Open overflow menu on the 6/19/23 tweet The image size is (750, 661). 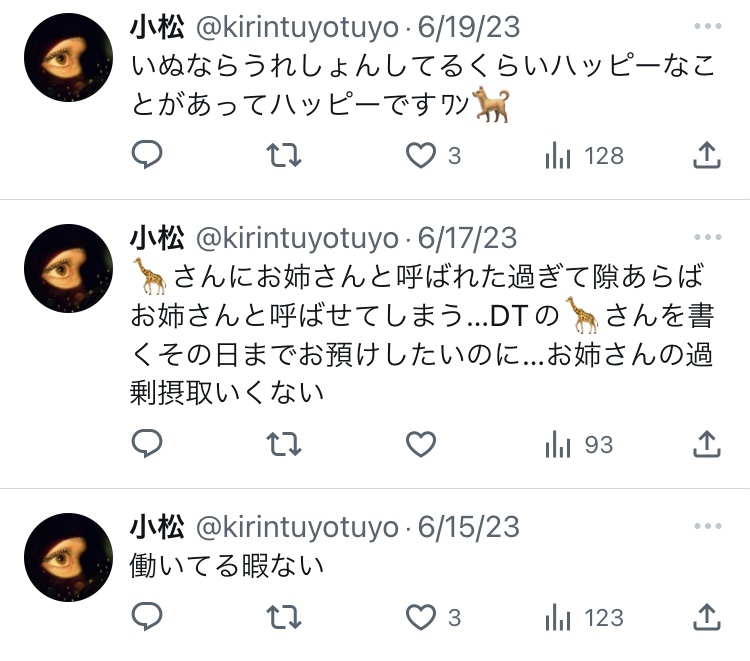(707, 26)
